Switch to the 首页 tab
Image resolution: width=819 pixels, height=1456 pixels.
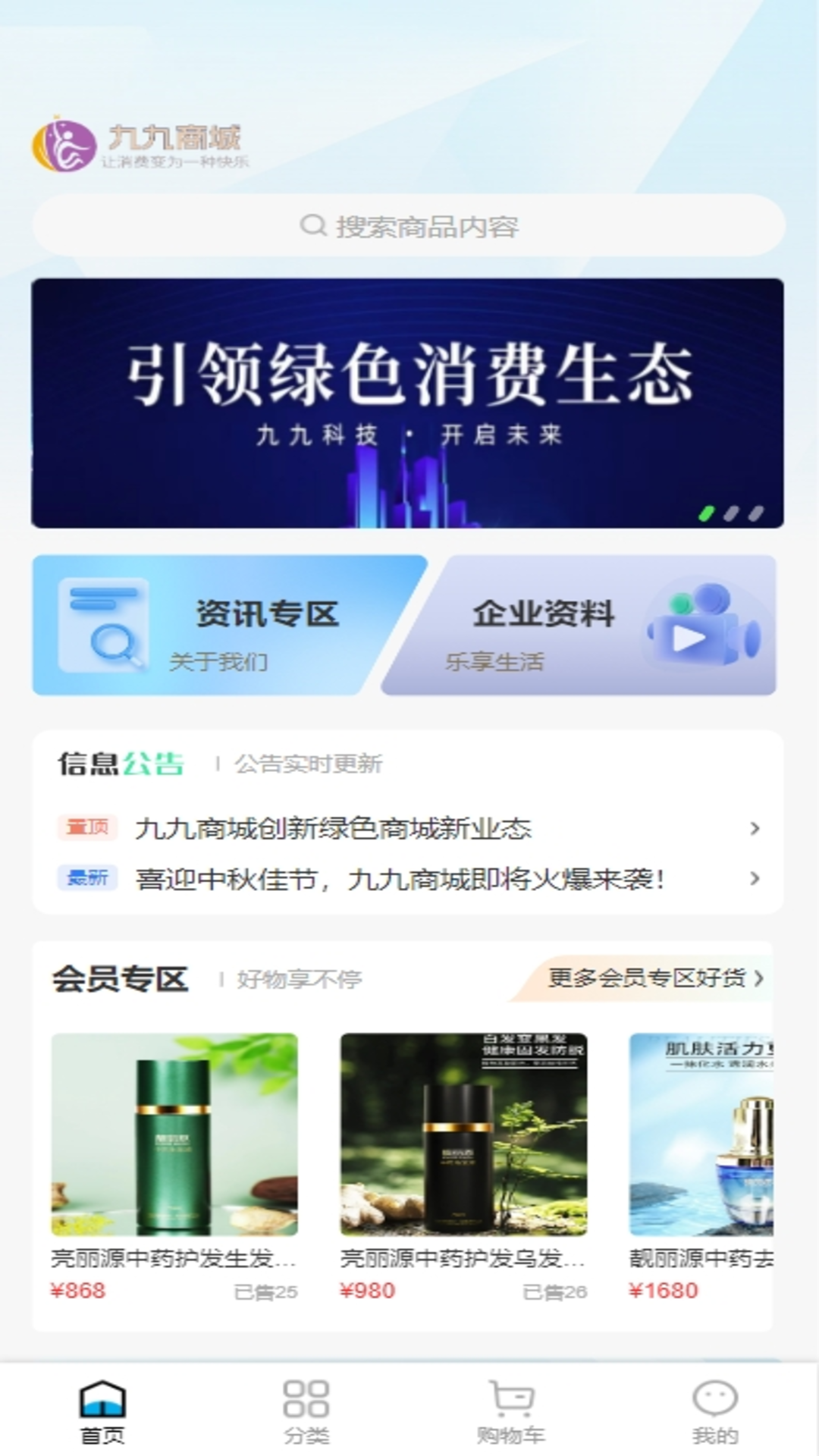click(102, 1412)
